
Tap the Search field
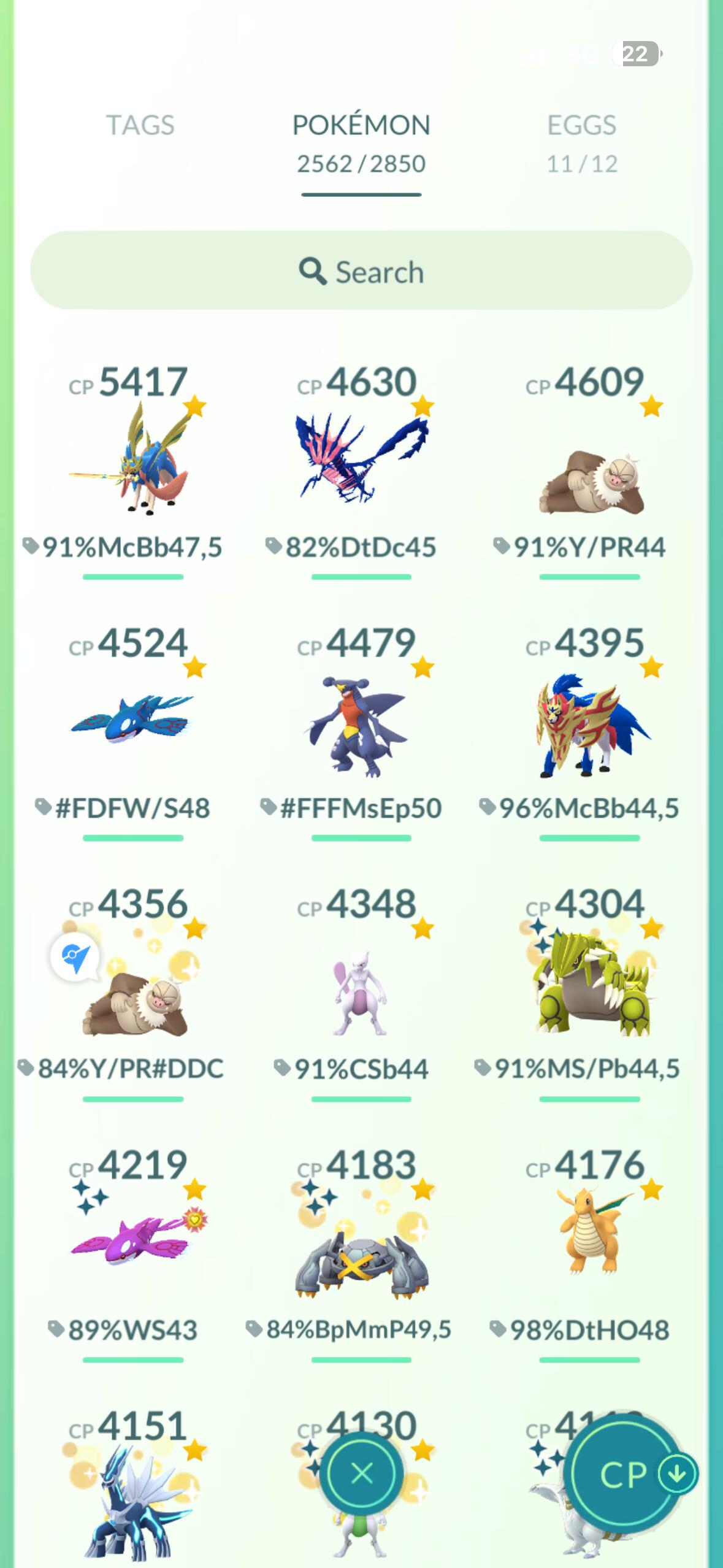[x=361, y=271]
